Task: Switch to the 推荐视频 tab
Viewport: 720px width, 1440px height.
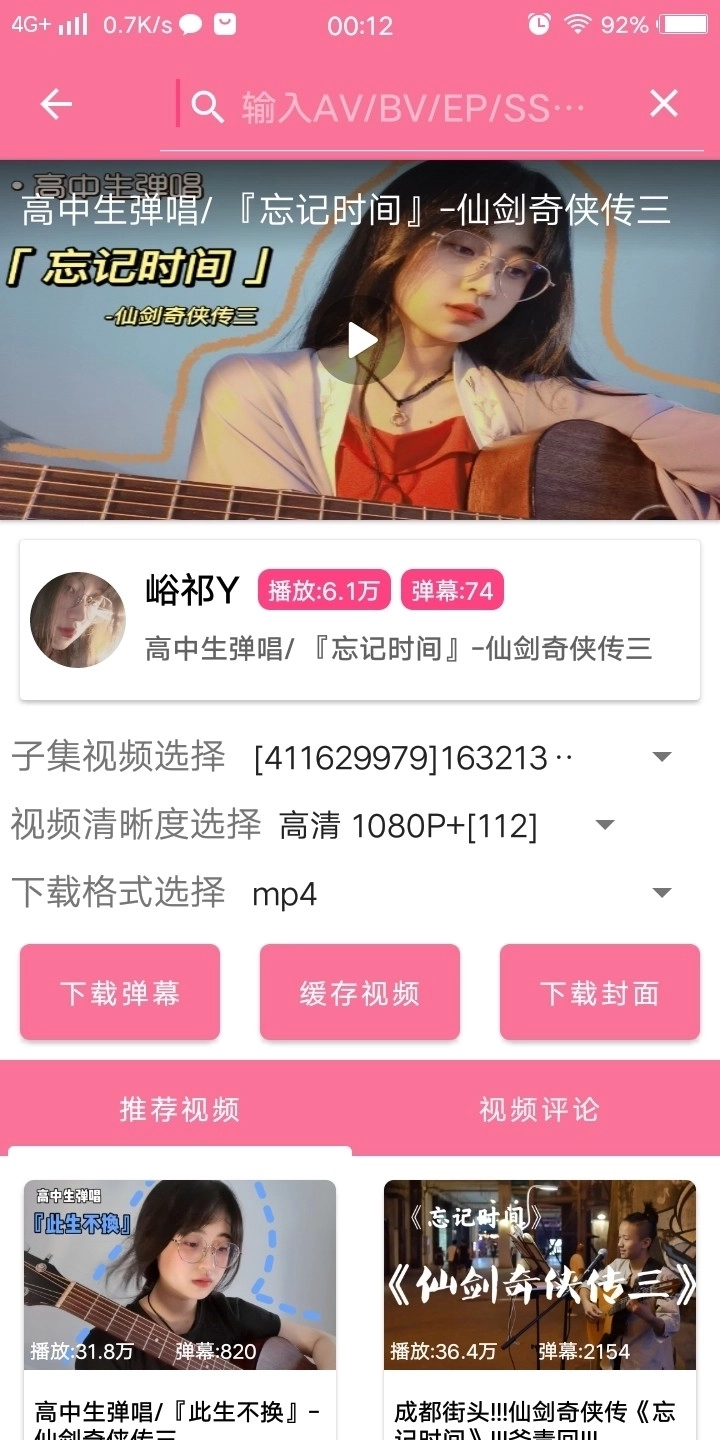Action: pyautogui.click(x=180, y=1109)
